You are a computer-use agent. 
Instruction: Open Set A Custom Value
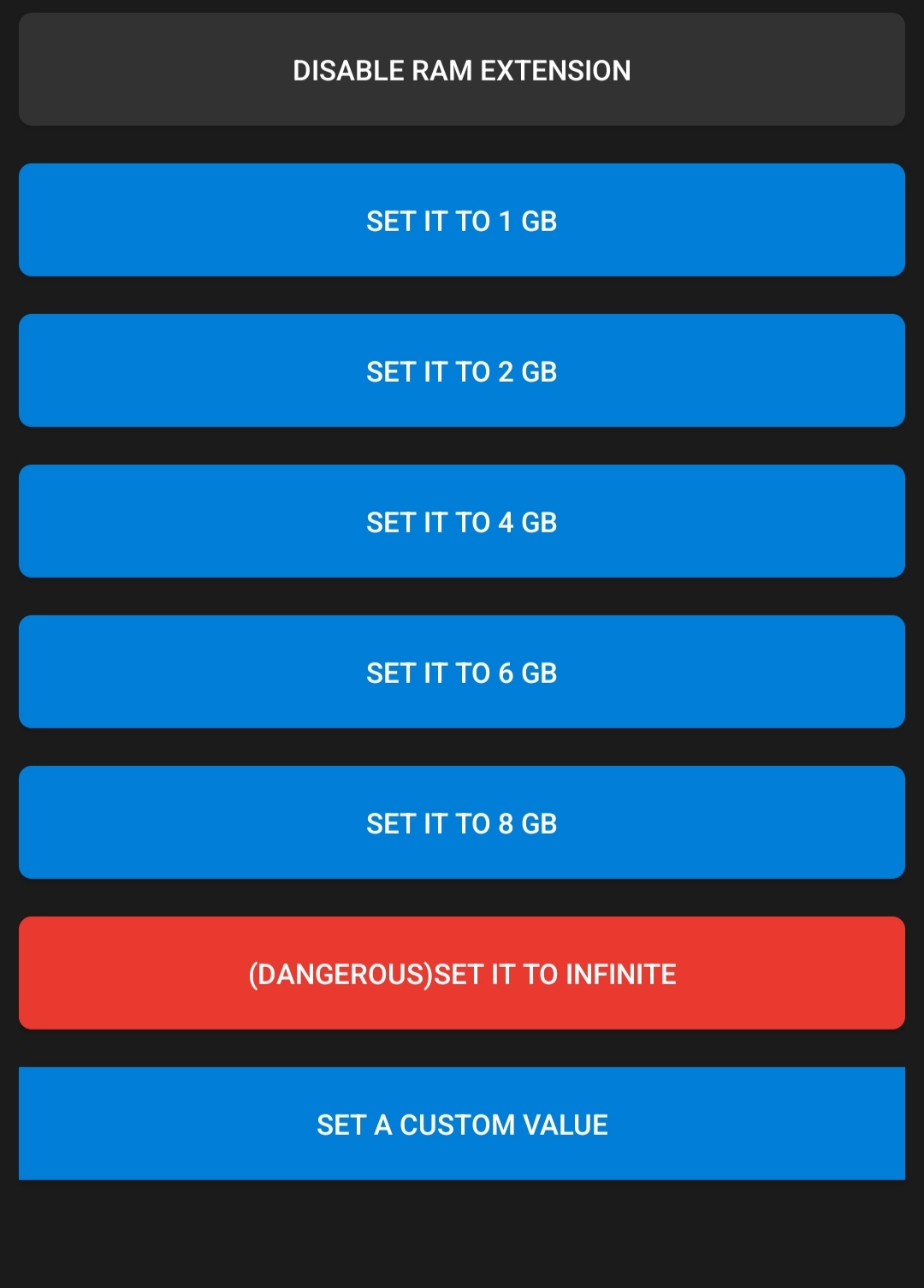[462, 1124]
